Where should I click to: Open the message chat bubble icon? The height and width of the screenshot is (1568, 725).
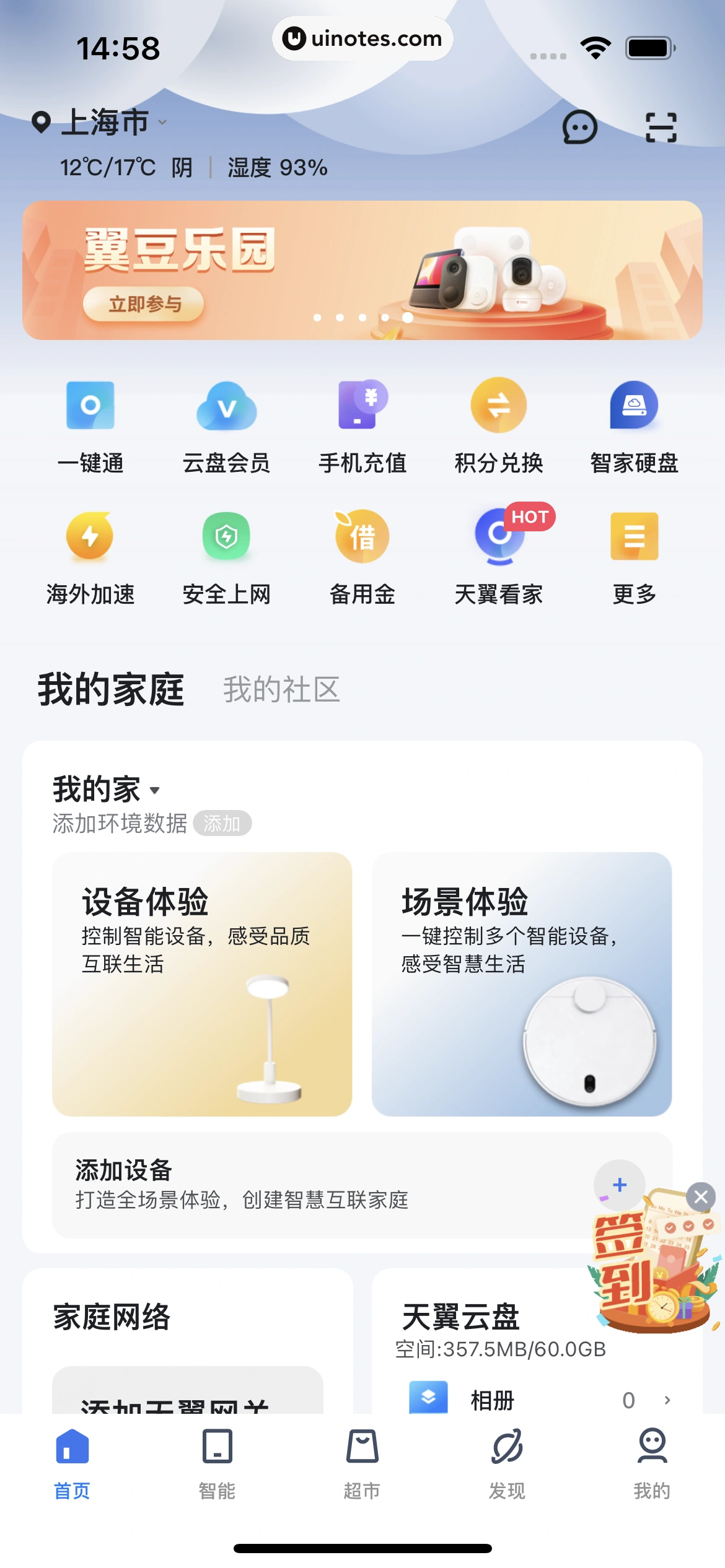click(579, 128)
